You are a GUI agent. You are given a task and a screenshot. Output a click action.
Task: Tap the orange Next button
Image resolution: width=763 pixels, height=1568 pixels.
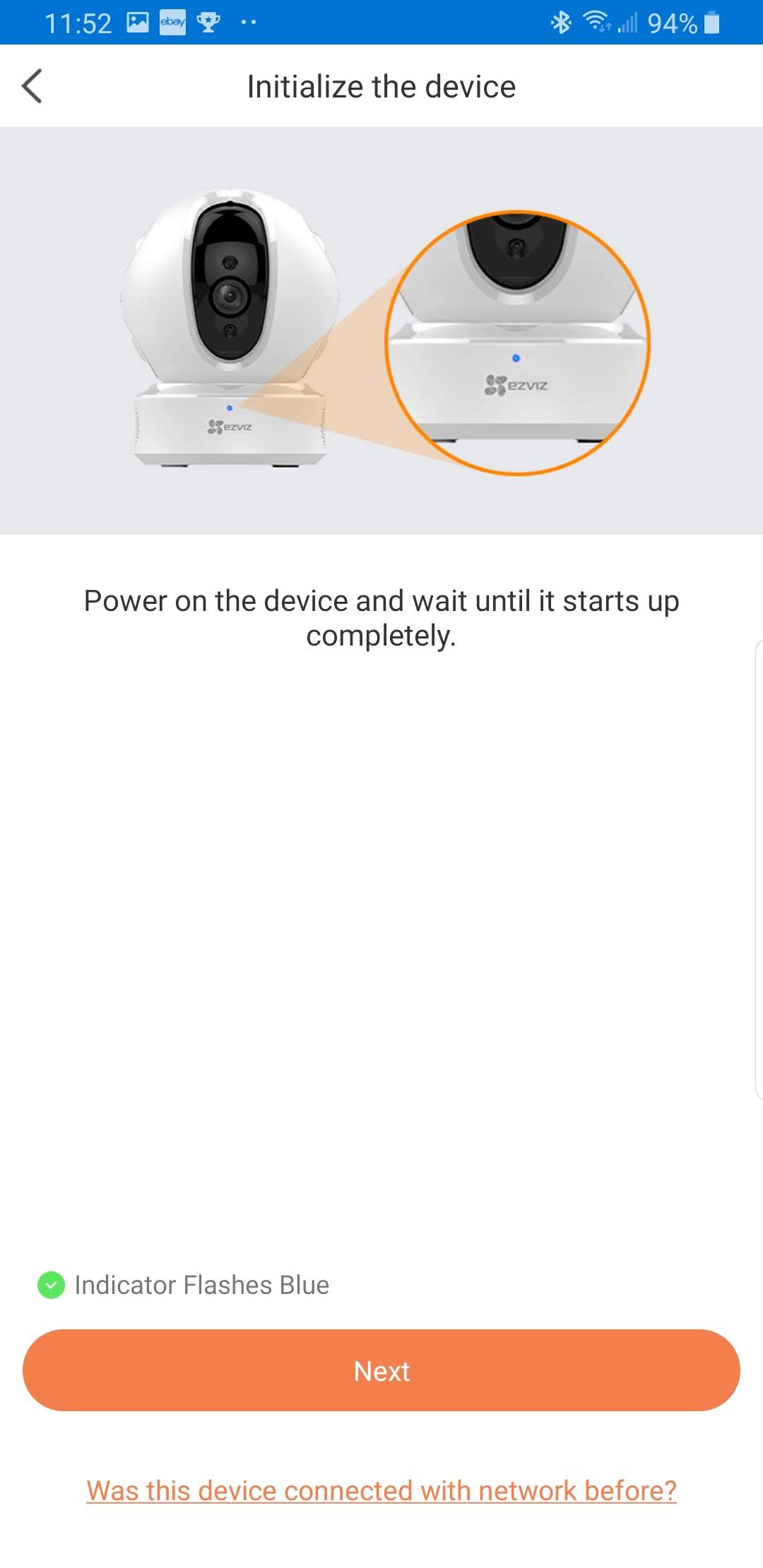[381, 1370]
